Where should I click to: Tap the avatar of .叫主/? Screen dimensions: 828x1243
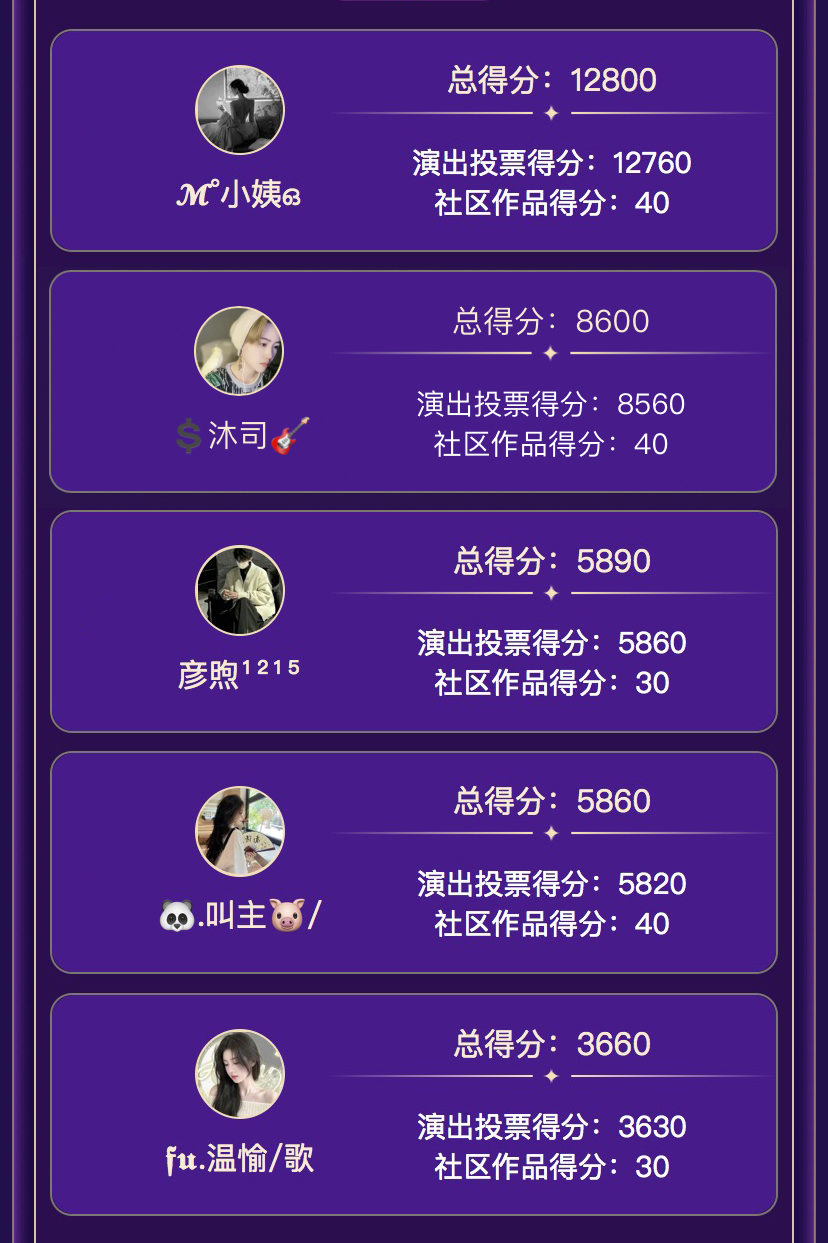(240, 831)
